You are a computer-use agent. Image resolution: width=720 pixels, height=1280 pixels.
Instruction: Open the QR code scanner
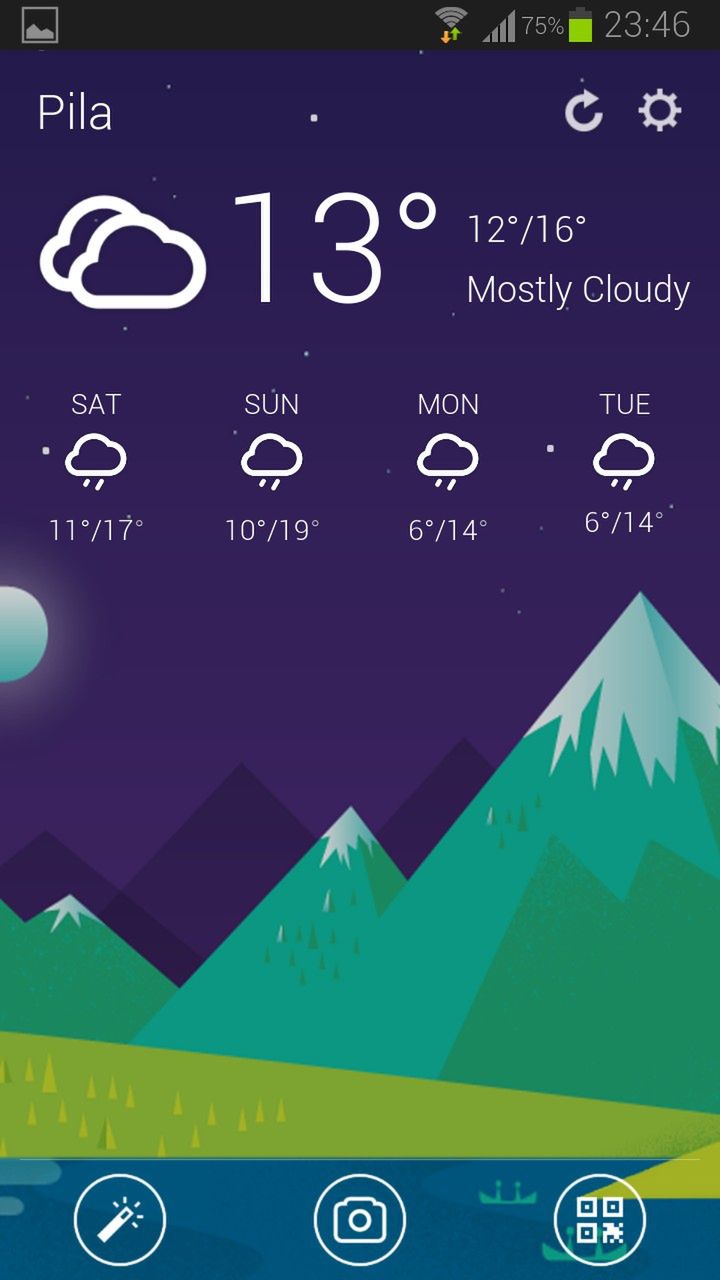point(600,1221)
